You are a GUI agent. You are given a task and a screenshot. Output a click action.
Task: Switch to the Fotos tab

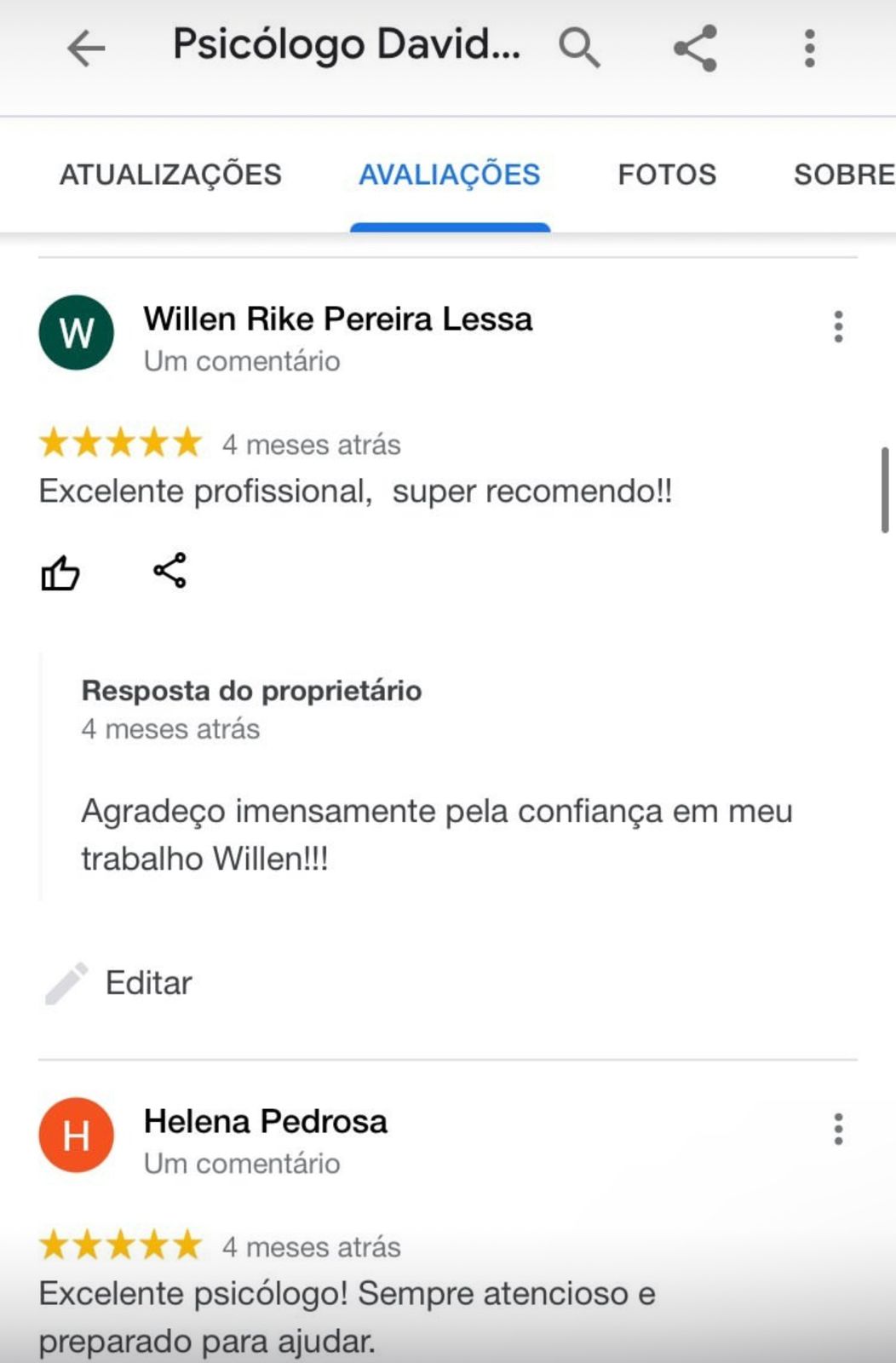pos(667,175)
